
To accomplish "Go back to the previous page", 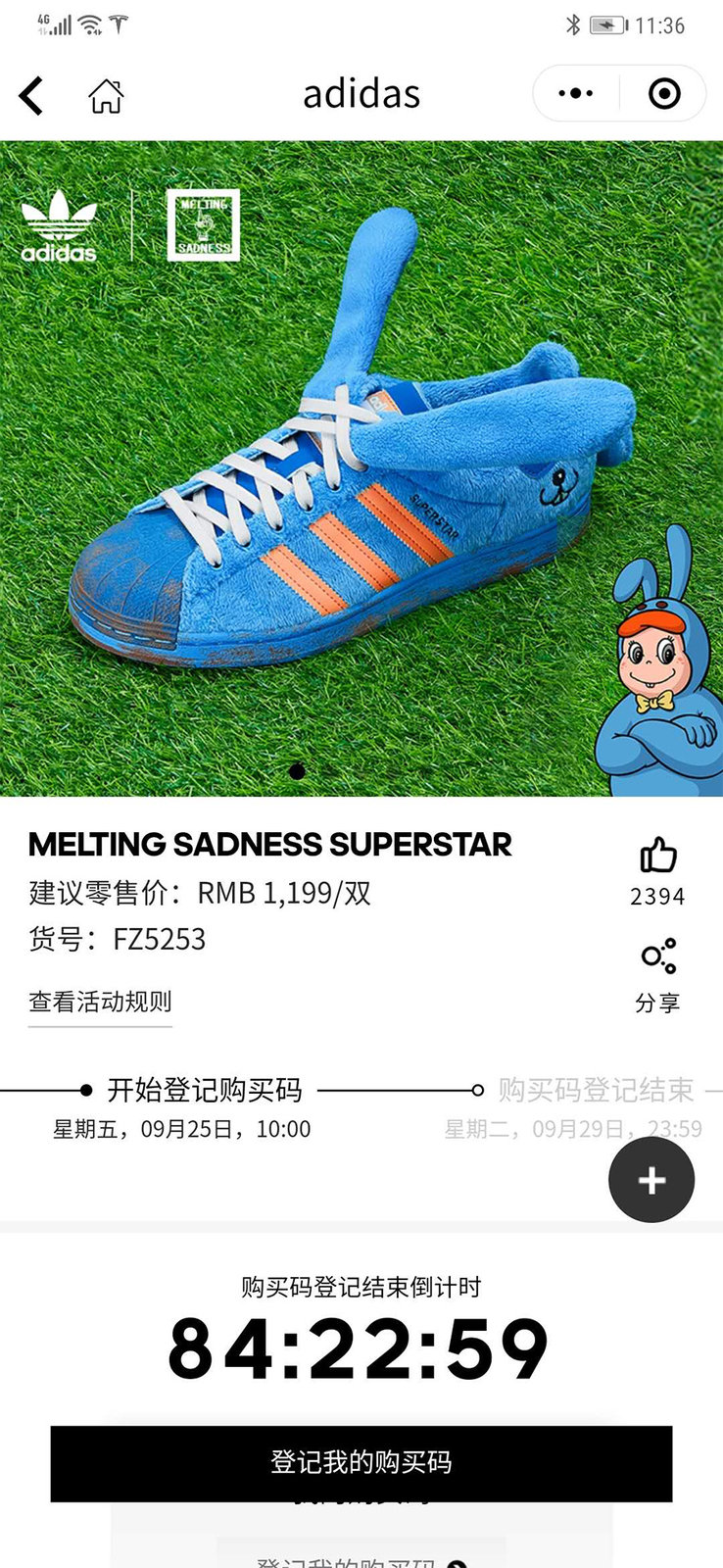I will click(31, 96).
